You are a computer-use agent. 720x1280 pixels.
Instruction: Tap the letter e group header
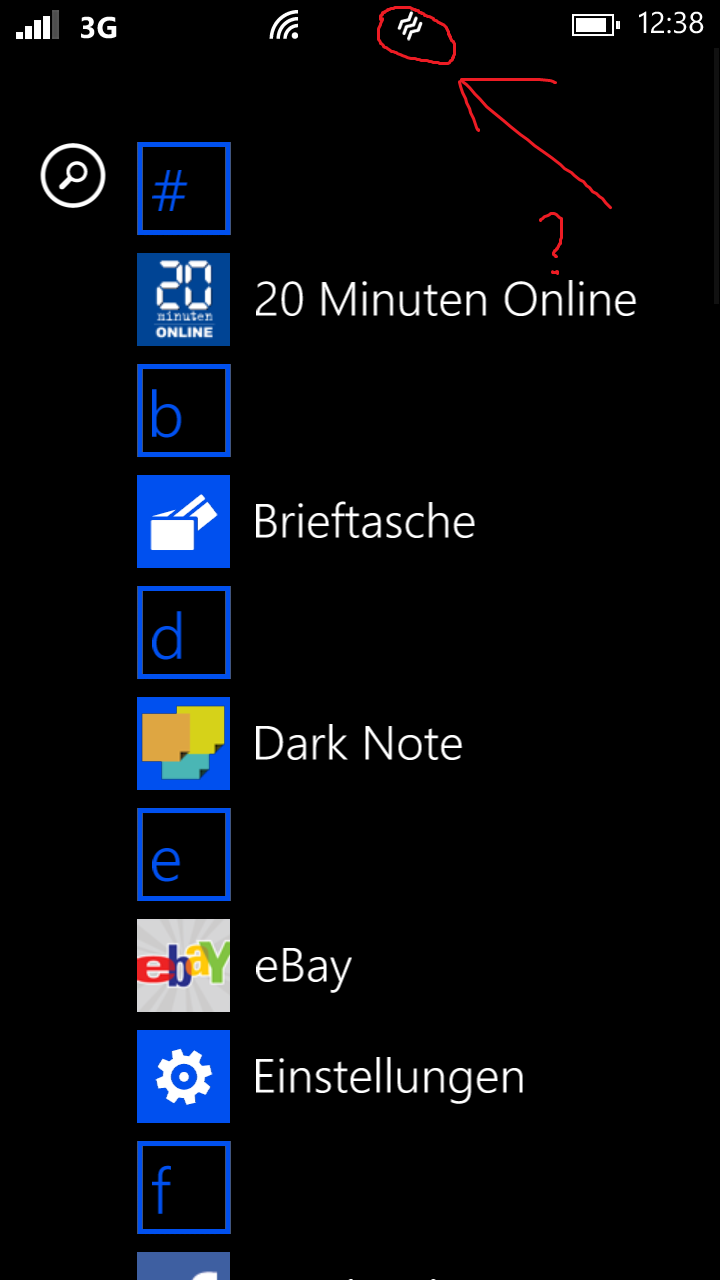184,855
